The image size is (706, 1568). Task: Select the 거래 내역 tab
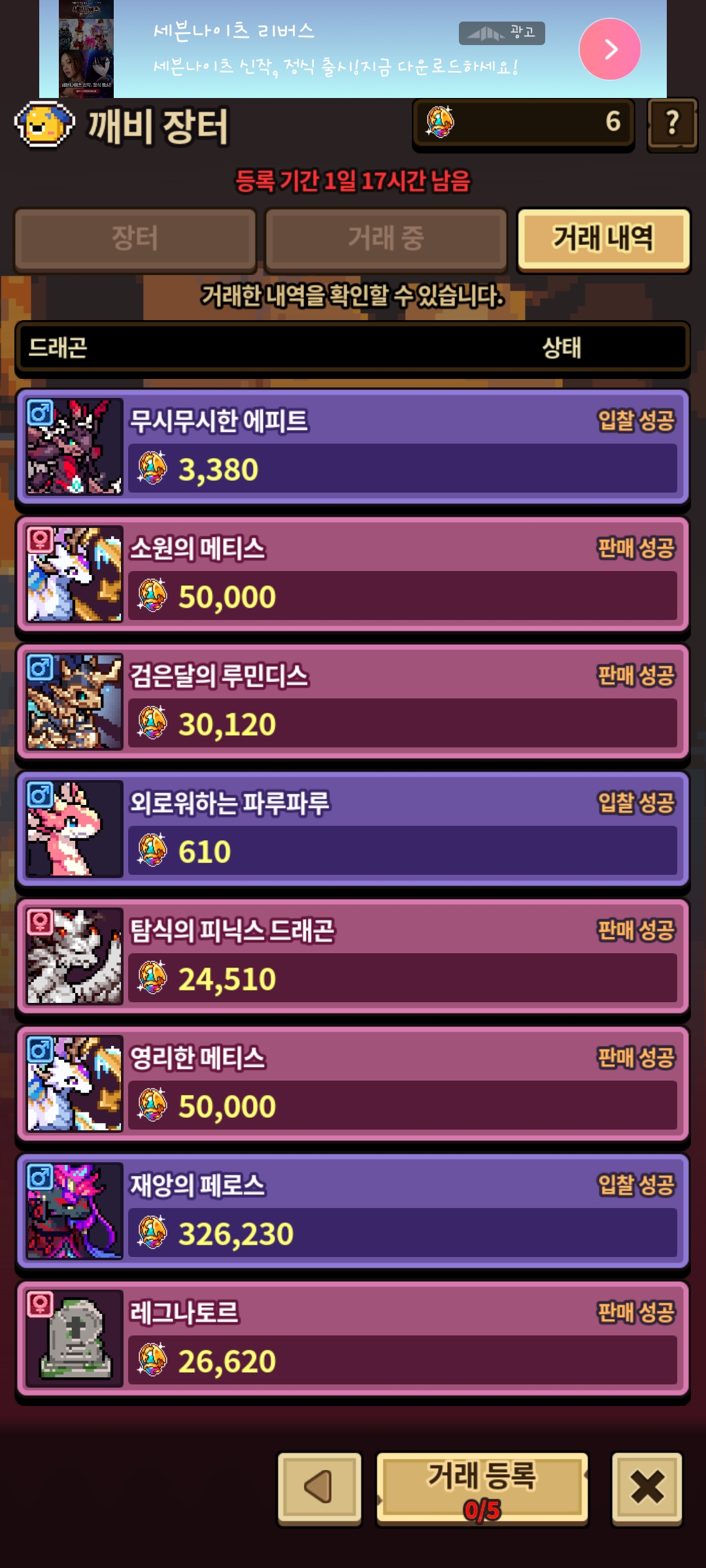point(603,238)
